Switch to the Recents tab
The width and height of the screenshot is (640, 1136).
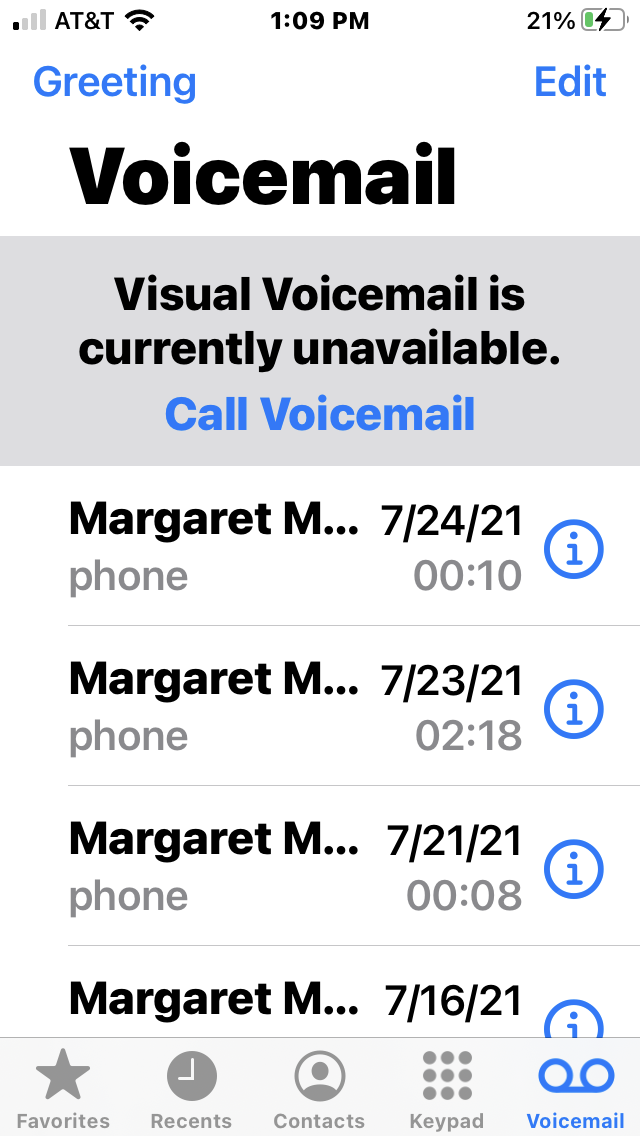point(190,1090)
